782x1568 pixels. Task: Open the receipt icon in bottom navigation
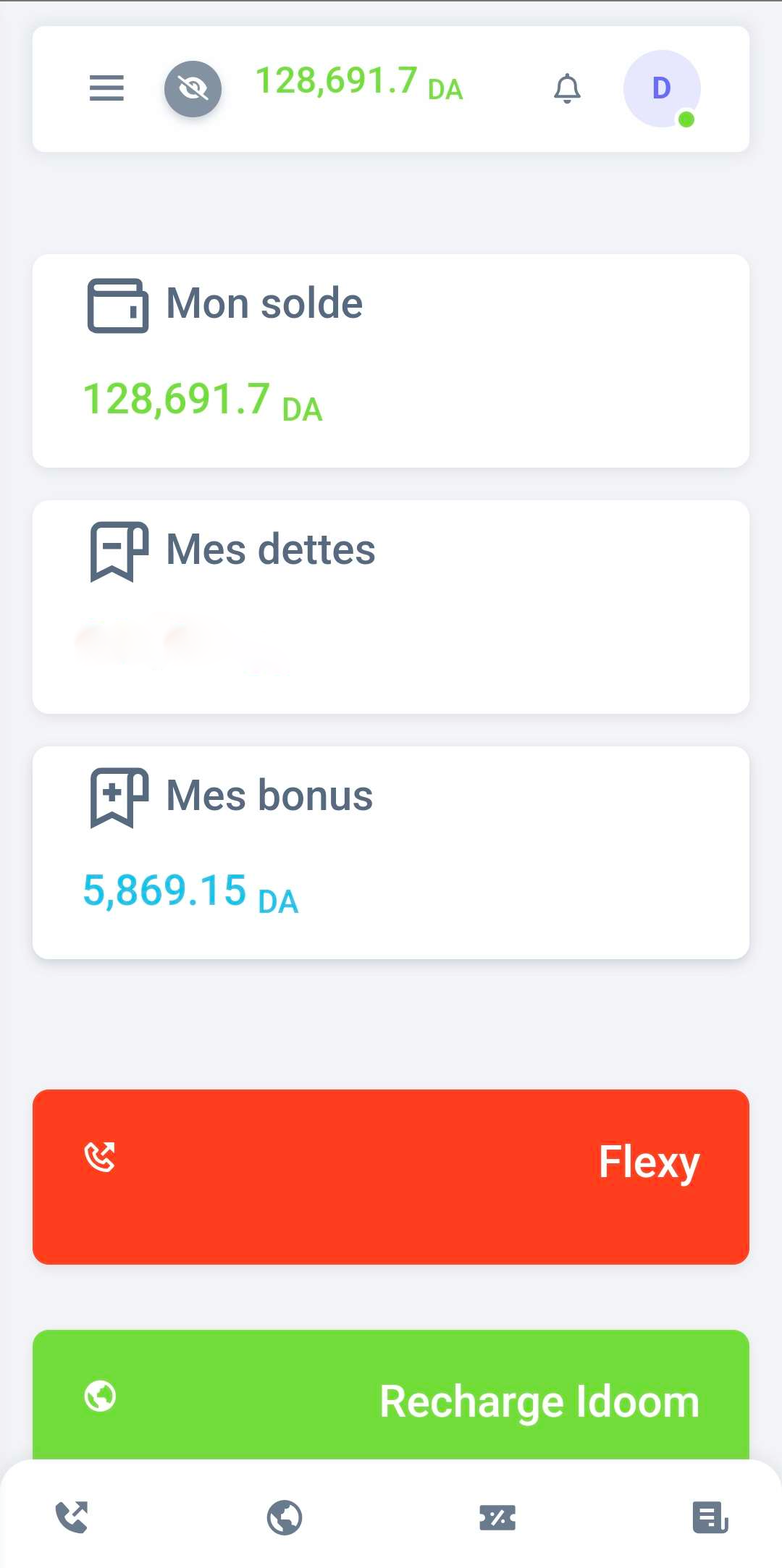710,1517
